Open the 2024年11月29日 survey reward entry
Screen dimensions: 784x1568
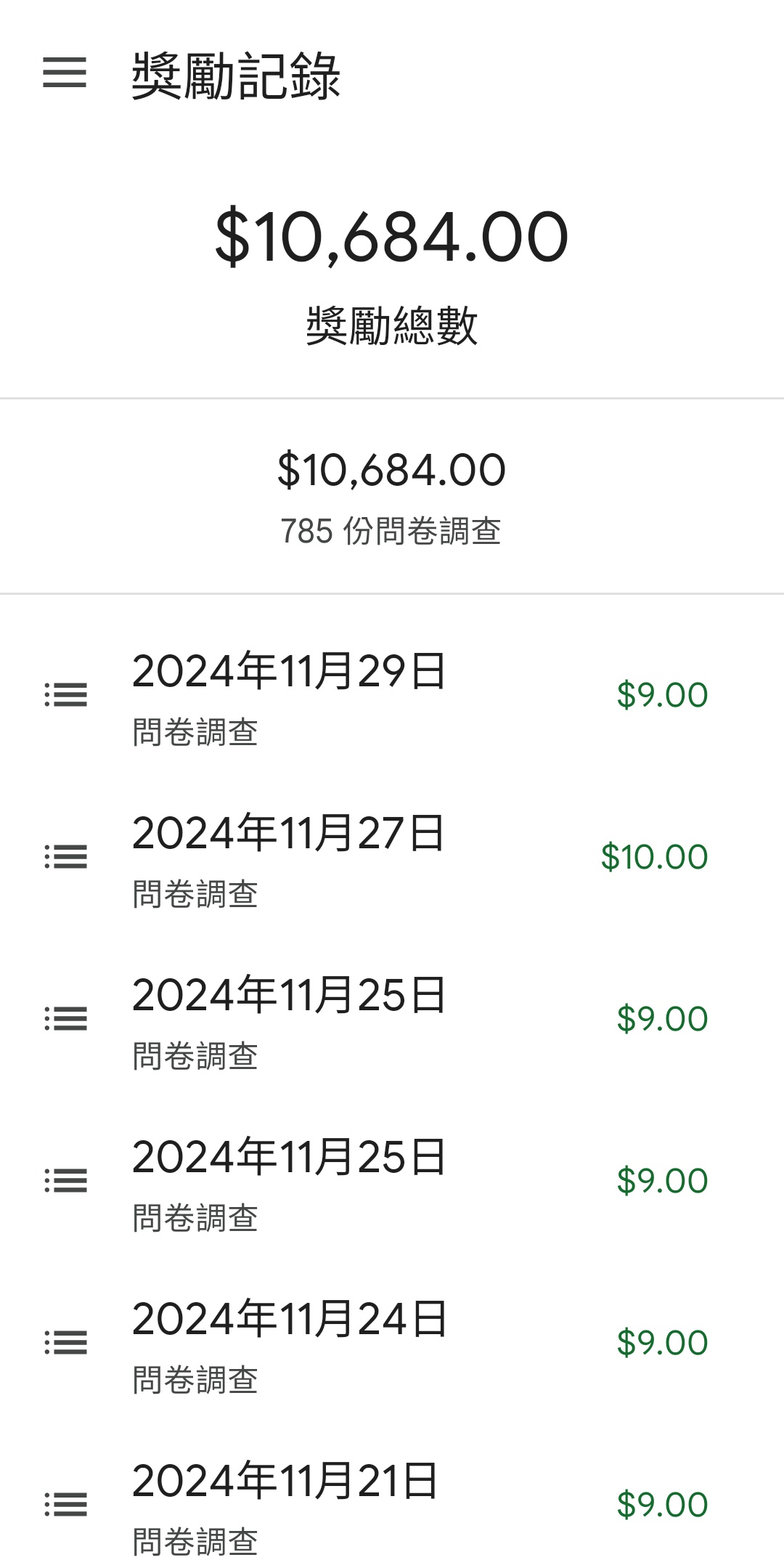coord(392,696)
